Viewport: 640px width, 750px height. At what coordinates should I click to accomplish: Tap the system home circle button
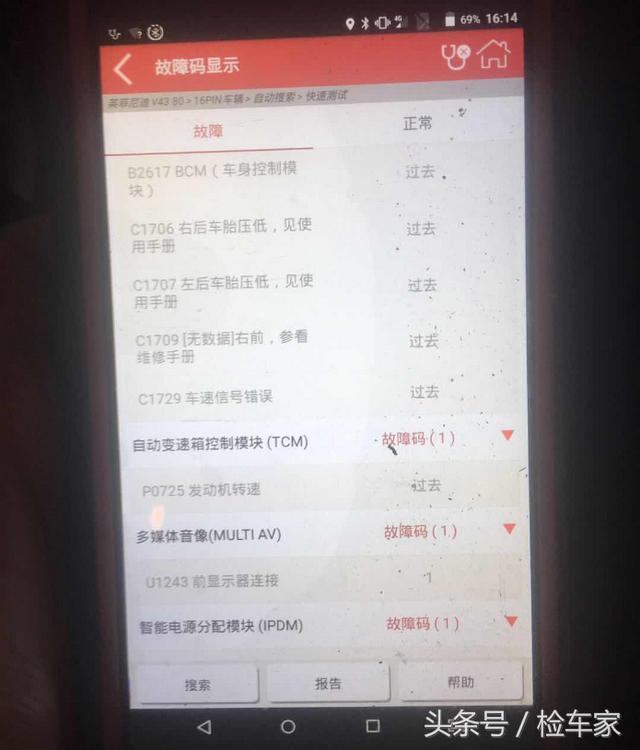288,726
